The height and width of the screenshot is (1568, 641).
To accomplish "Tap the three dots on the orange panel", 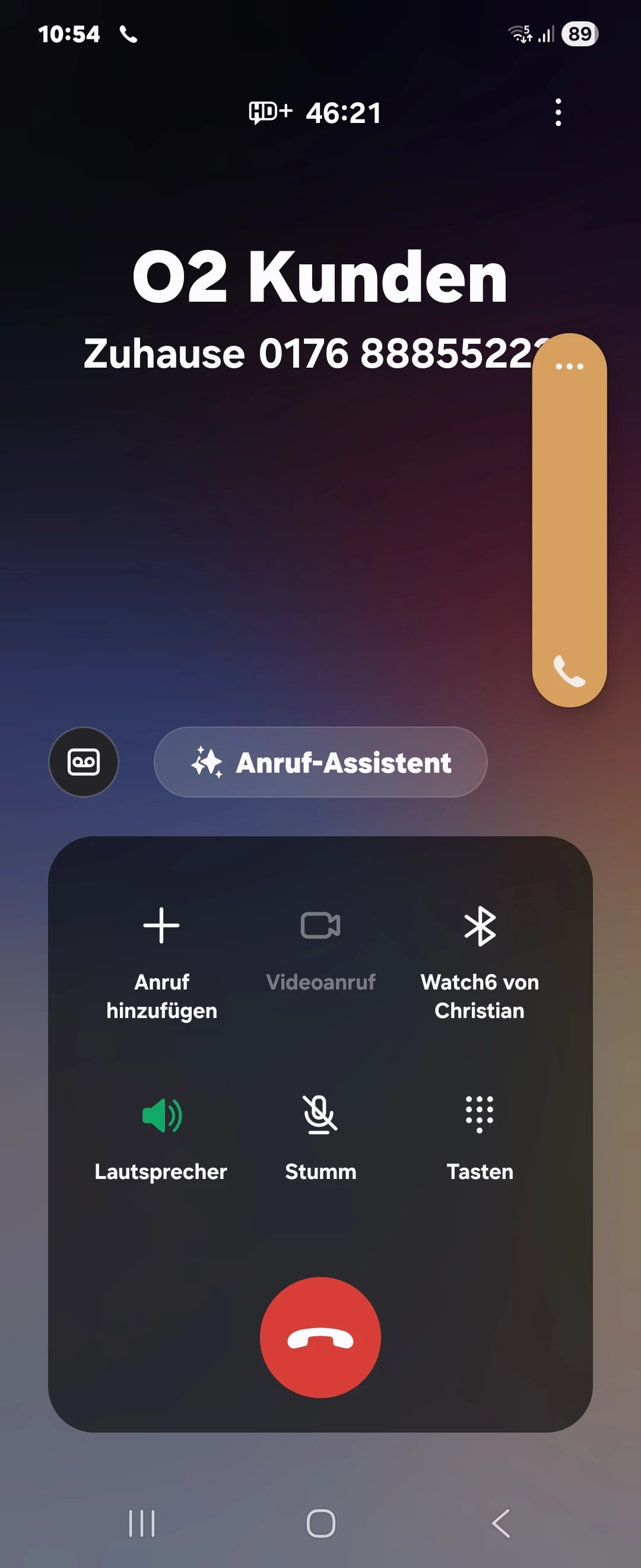I will pyautogui.click(x=569, y=366).
